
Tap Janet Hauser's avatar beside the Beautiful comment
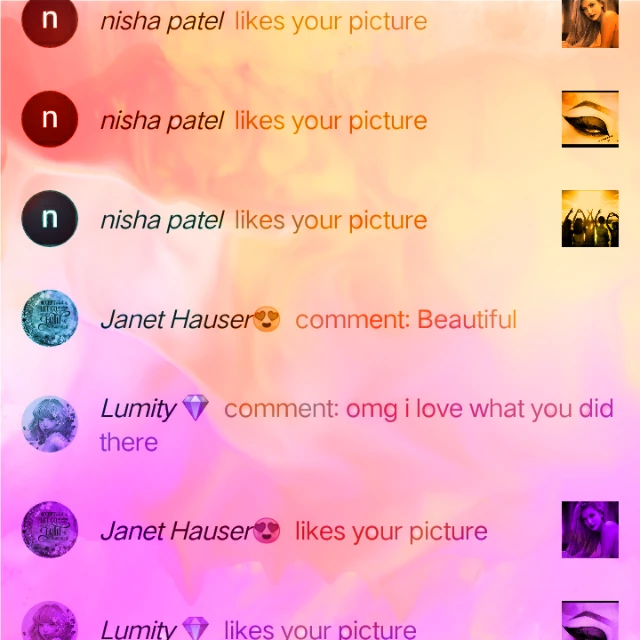click(x=49, y=318)
